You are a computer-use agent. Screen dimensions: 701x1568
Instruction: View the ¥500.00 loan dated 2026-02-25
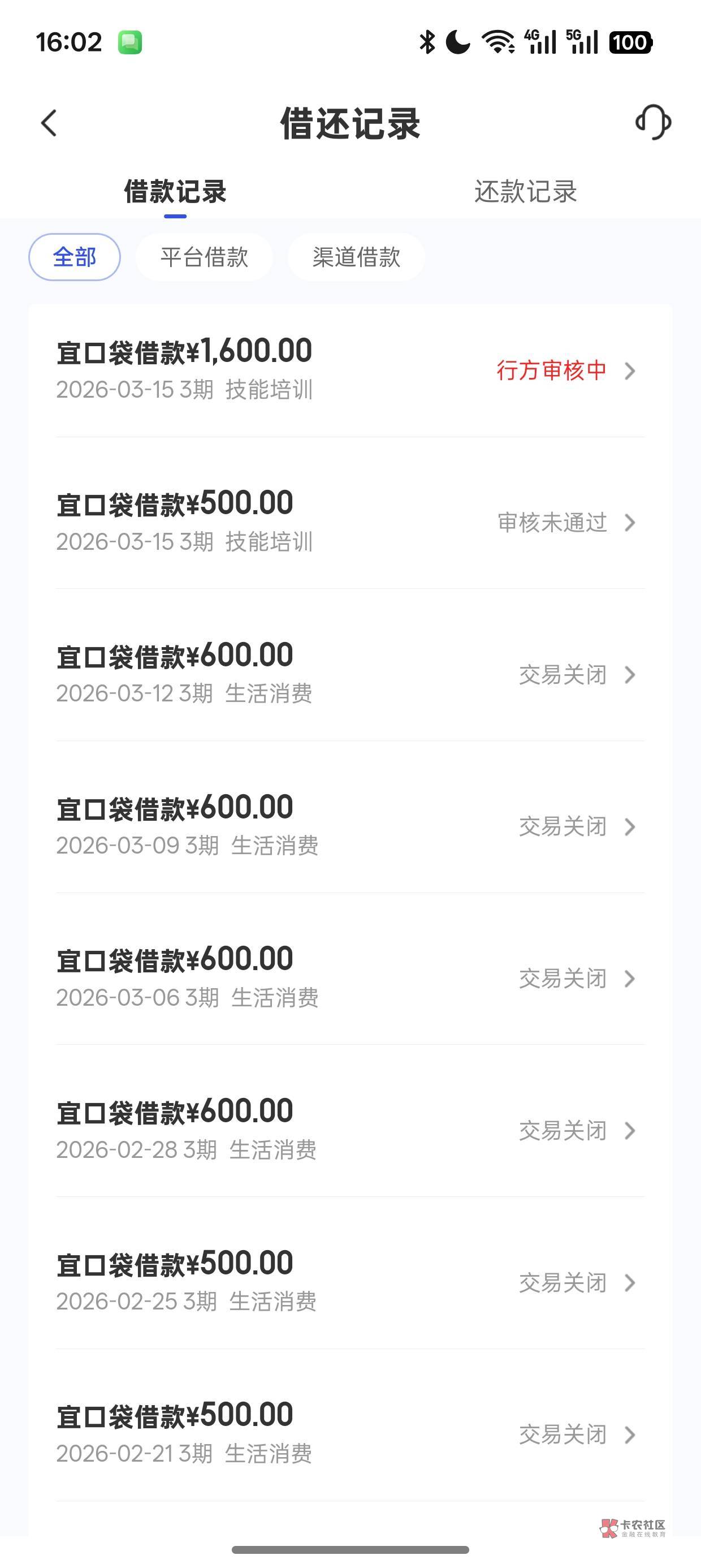pos(350,1282)
